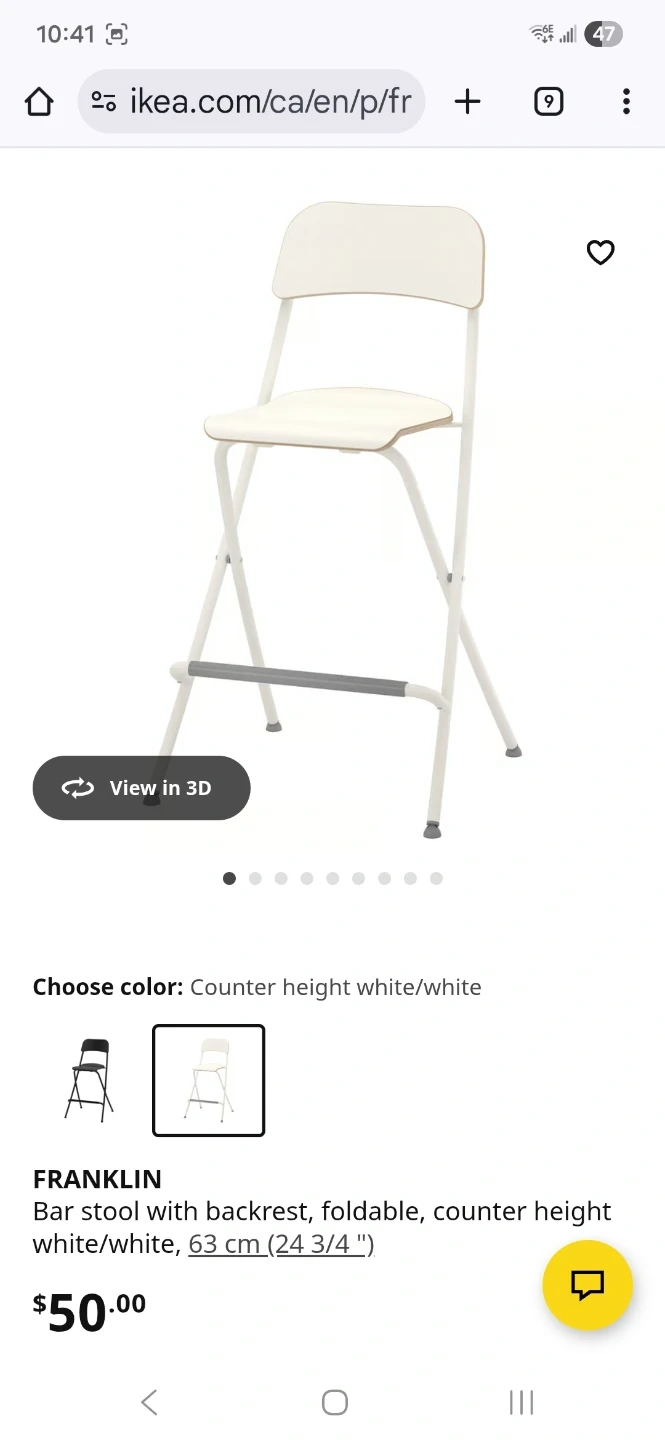Open the 63 cm (24 3/4") size link
Screen dimensions: 665x1440
coord(281,1245)
